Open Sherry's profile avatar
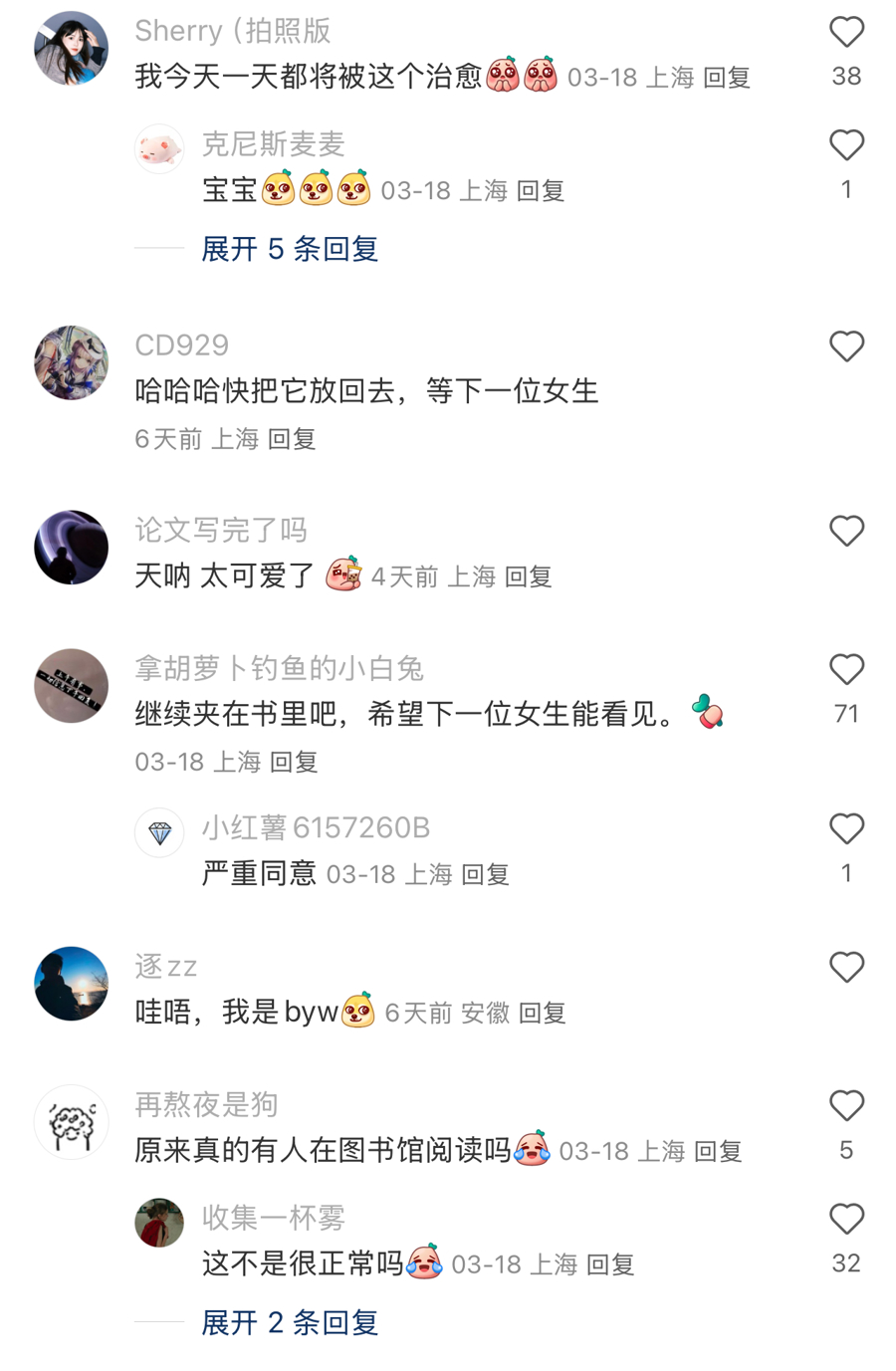This screenshot has width=896, height=1371. tap(72, 49)
